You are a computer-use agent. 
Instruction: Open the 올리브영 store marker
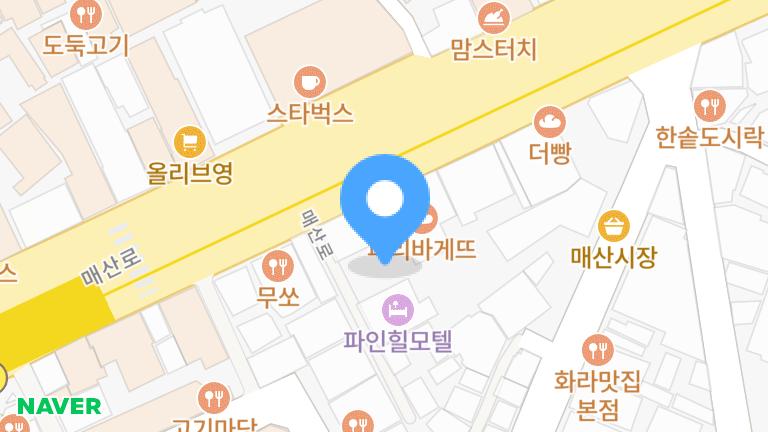[190, 142]
